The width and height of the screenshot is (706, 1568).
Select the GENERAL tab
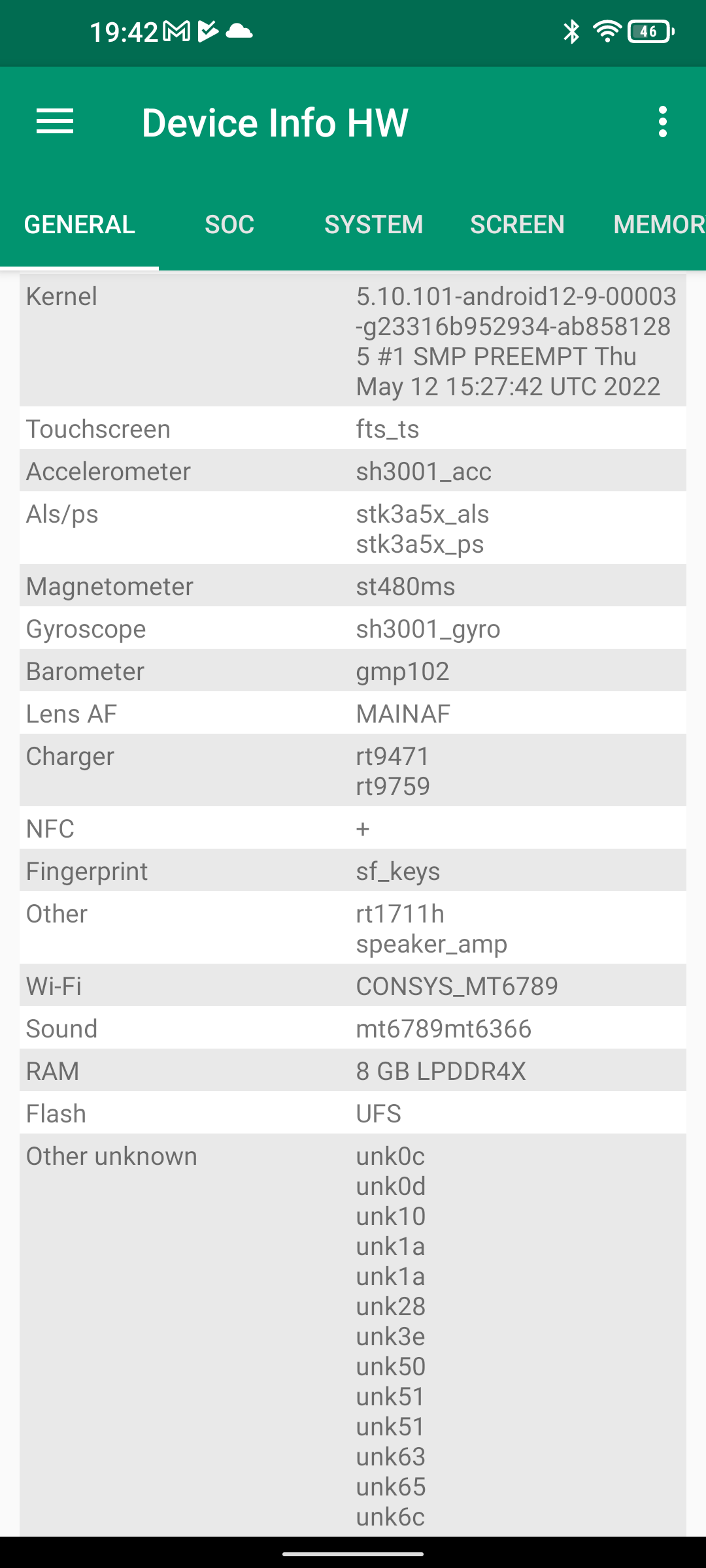pos(80,225)
